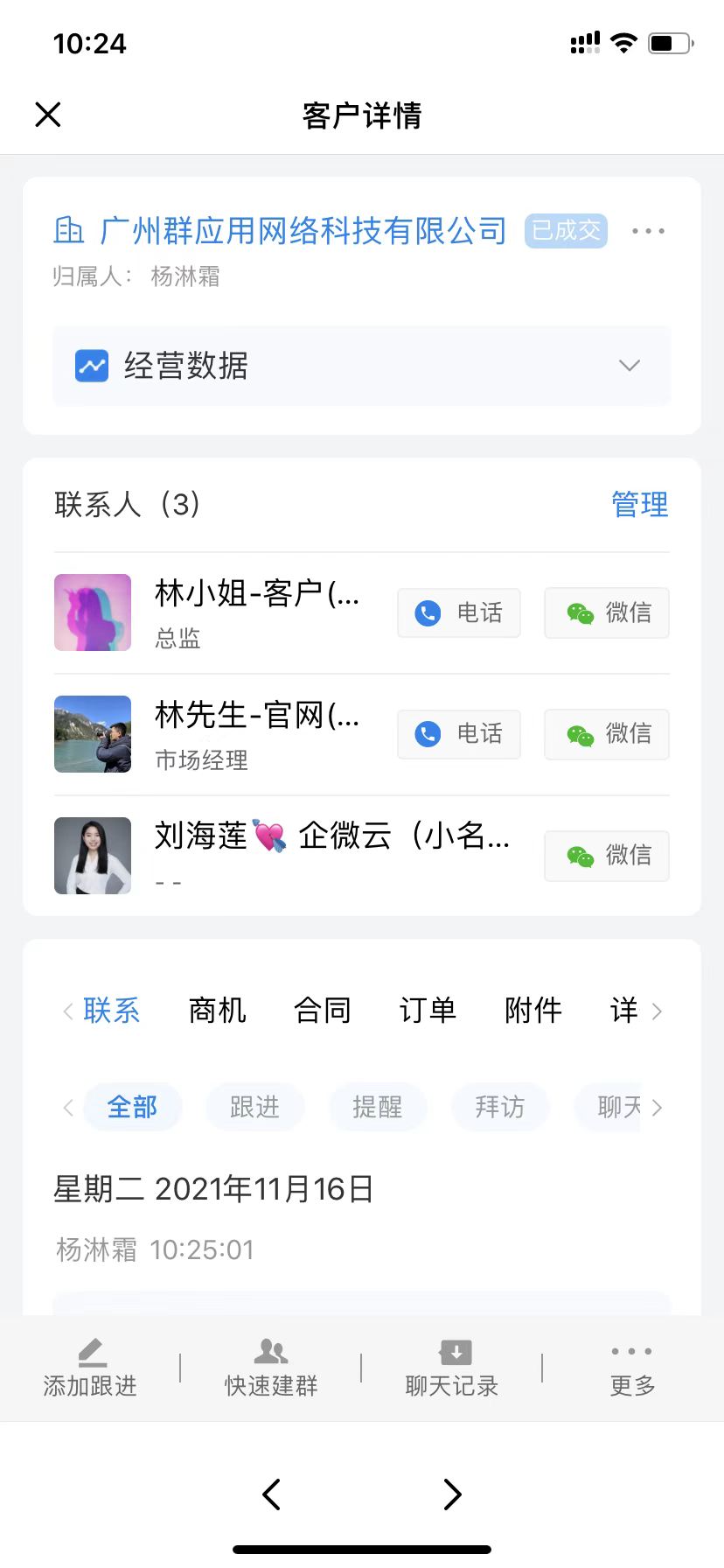
Task: Filter records by 提醒 chip
Action: click(x=378, y=1107)
